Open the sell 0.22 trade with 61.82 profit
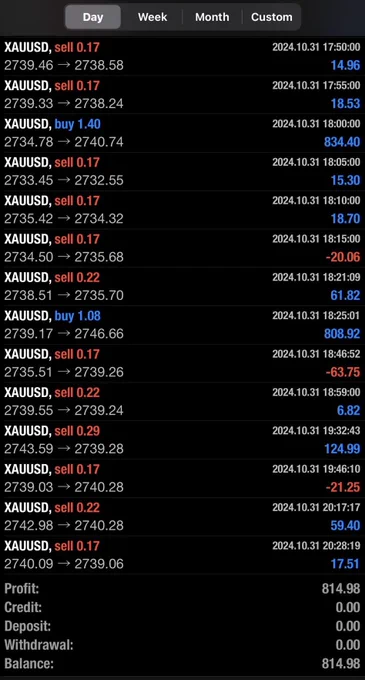 click(182, 286)
